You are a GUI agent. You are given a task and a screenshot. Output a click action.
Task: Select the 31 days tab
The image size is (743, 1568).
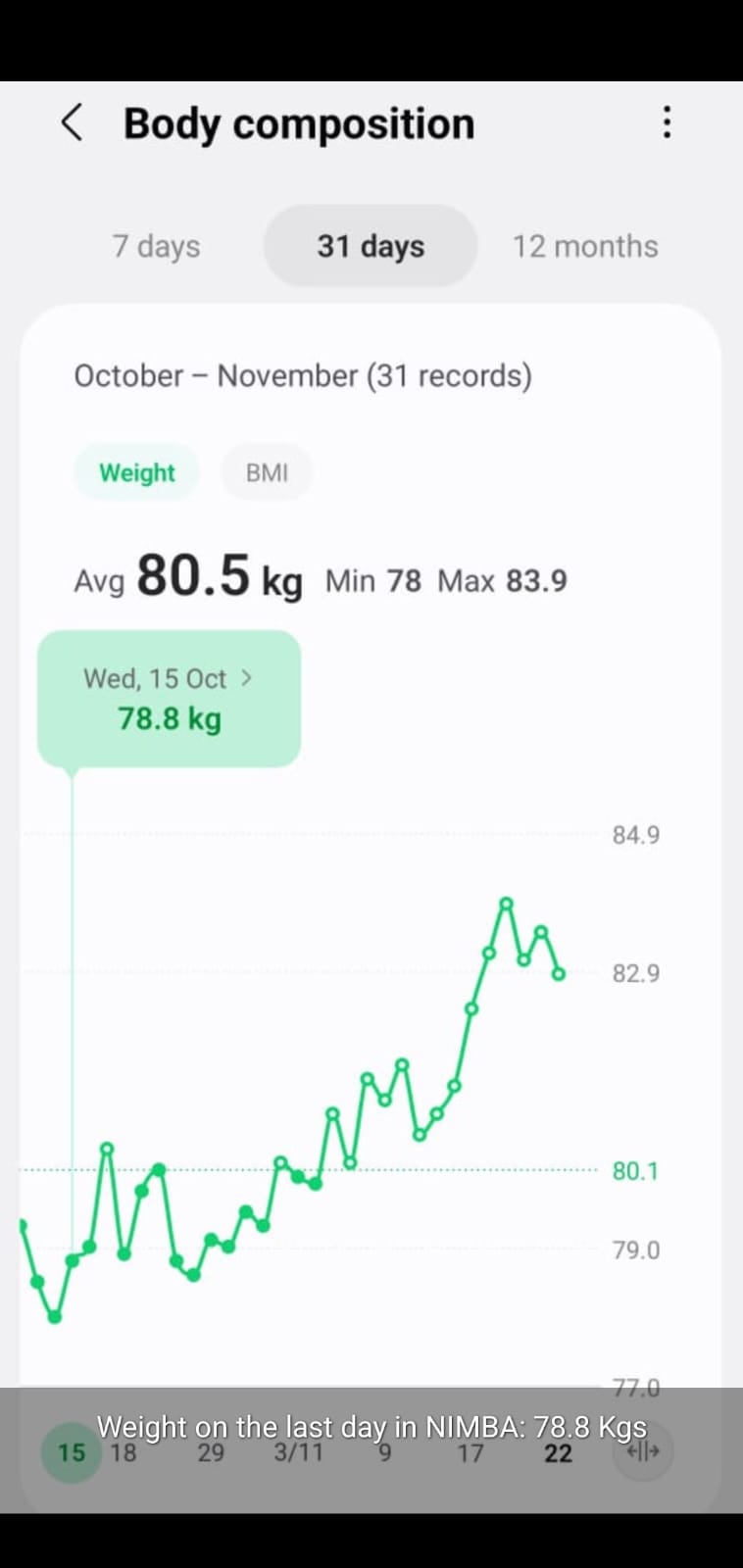[371, 246]
